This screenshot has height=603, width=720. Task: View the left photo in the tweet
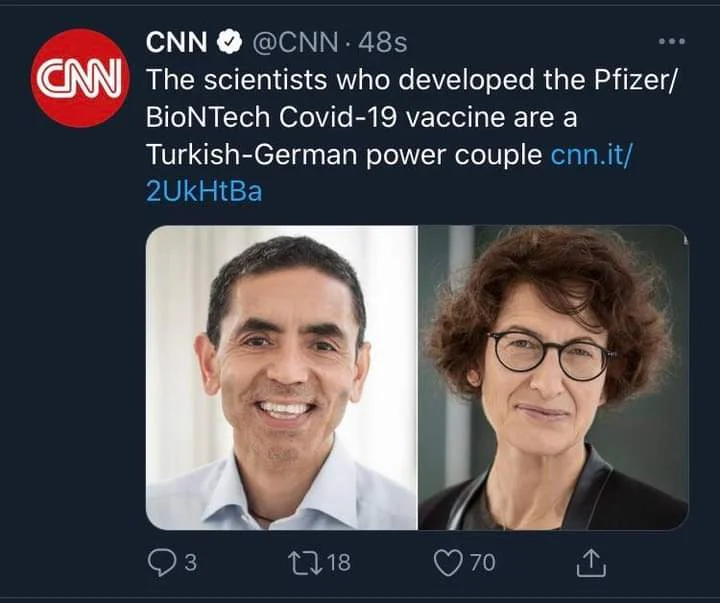281,377
